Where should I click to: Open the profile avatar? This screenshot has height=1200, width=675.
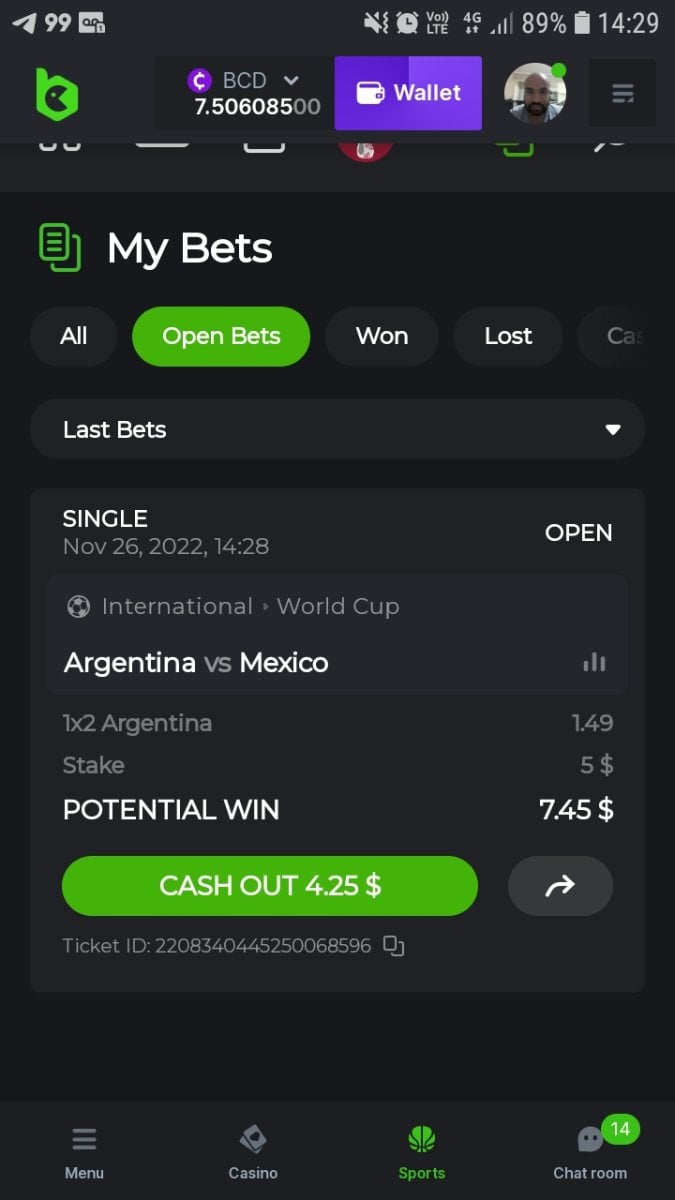[x=535, y=94]
